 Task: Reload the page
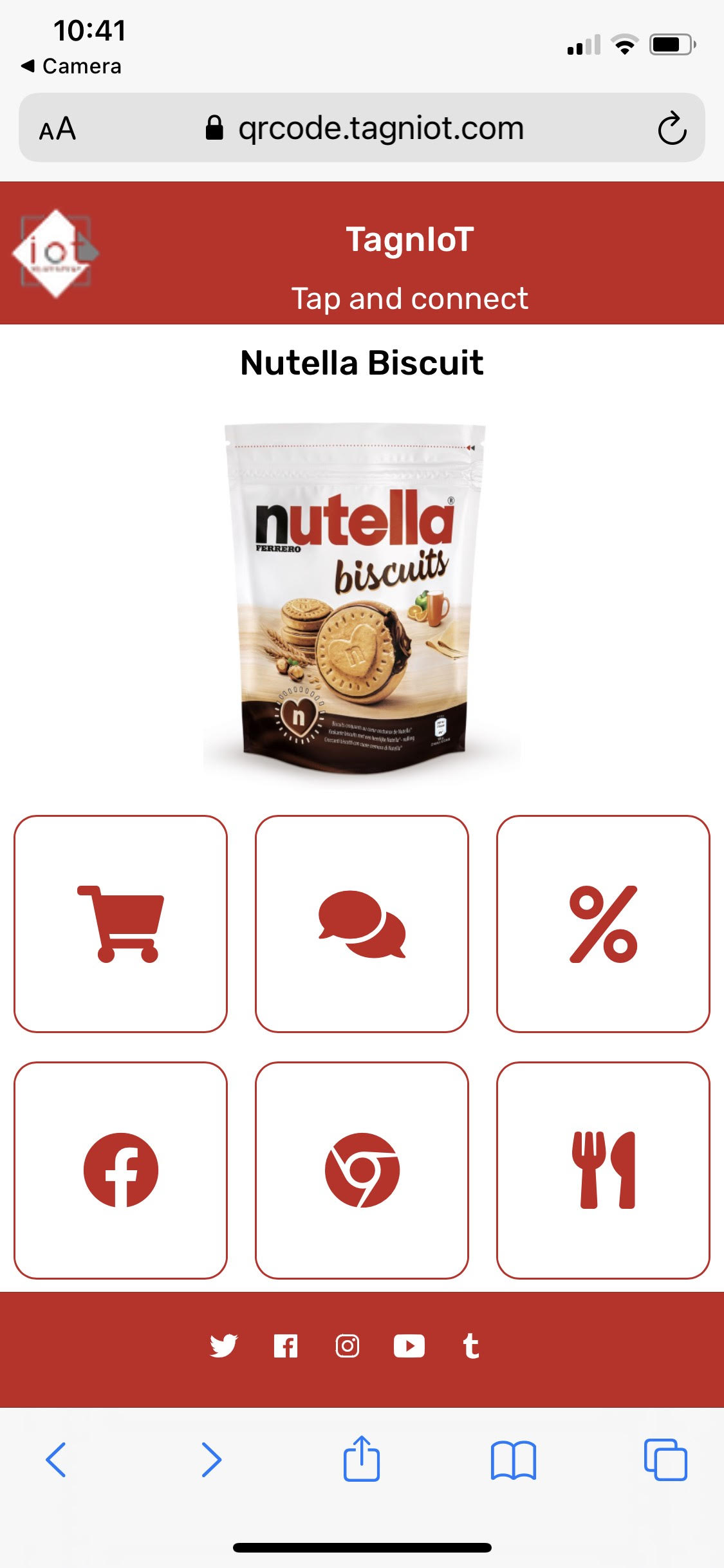672,129
